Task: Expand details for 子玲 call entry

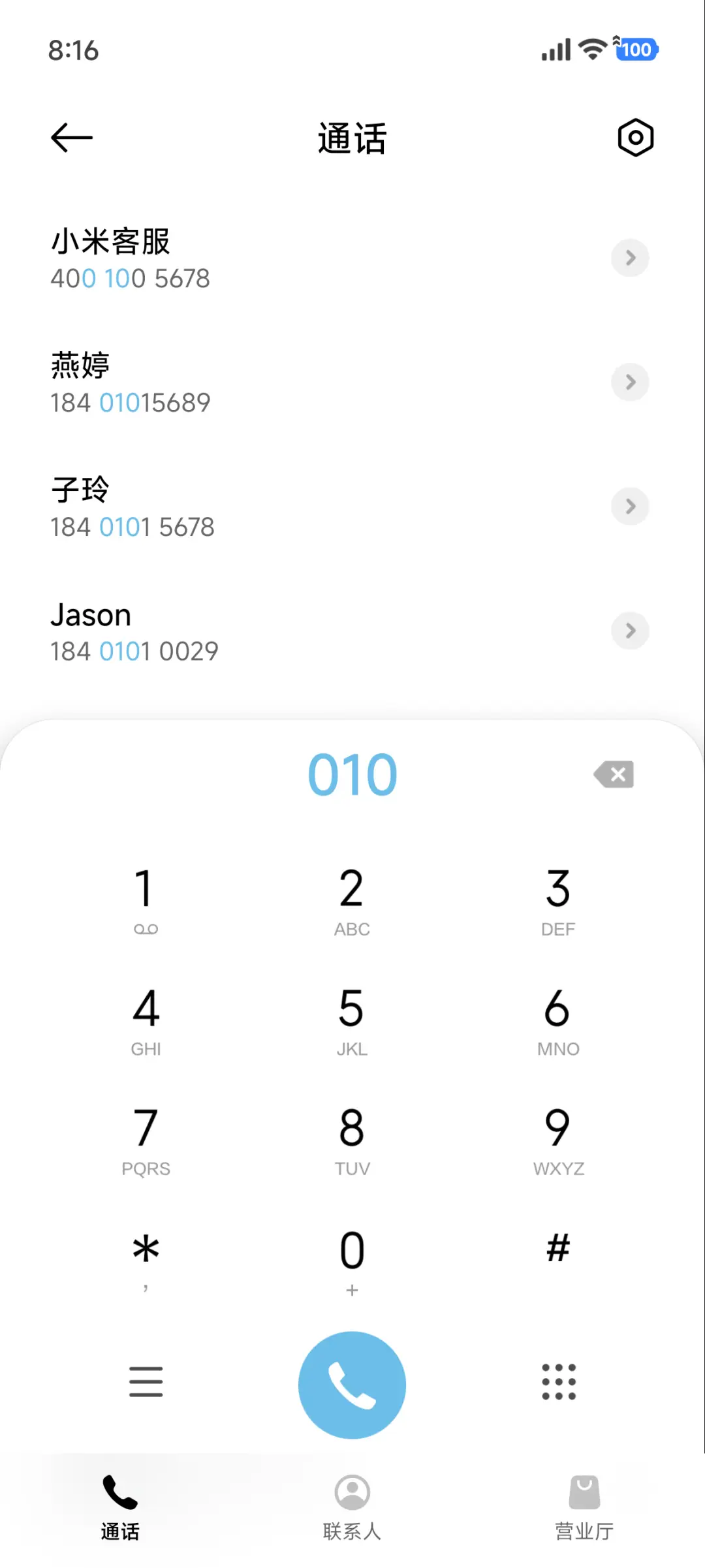Action: coord(630,507)
